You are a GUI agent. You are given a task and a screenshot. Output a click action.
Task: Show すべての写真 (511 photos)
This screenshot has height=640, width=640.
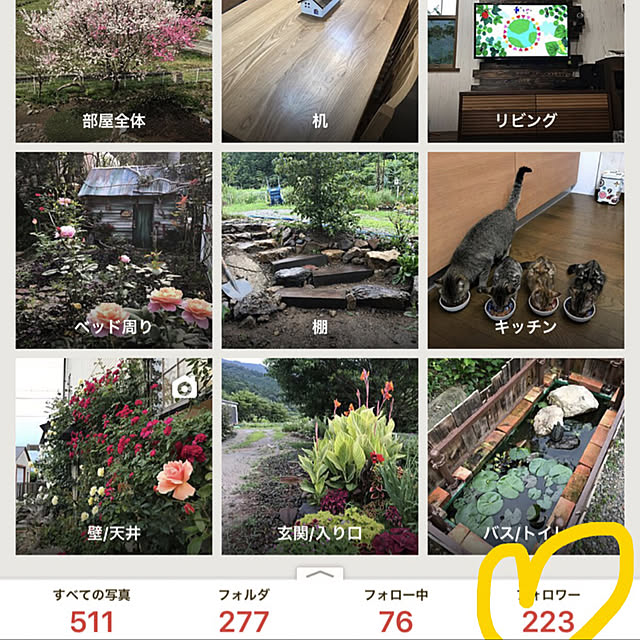[92, 610]
